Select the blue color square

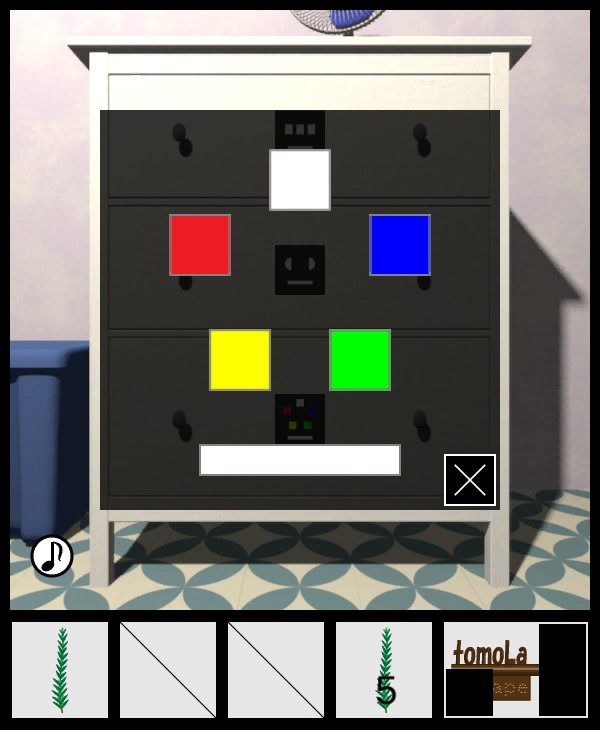(x=400, y=245)
